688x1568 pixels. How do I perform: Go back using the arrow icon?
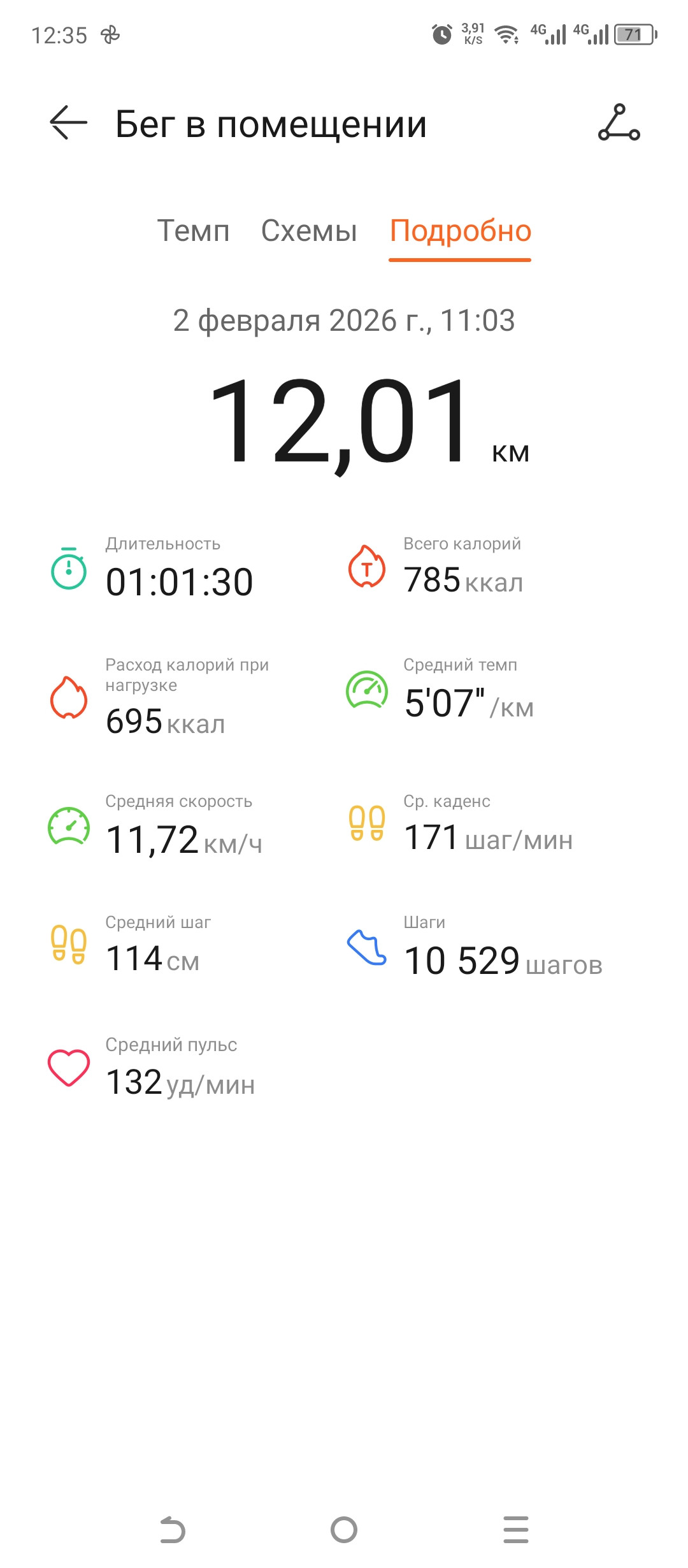pos(68,122)
